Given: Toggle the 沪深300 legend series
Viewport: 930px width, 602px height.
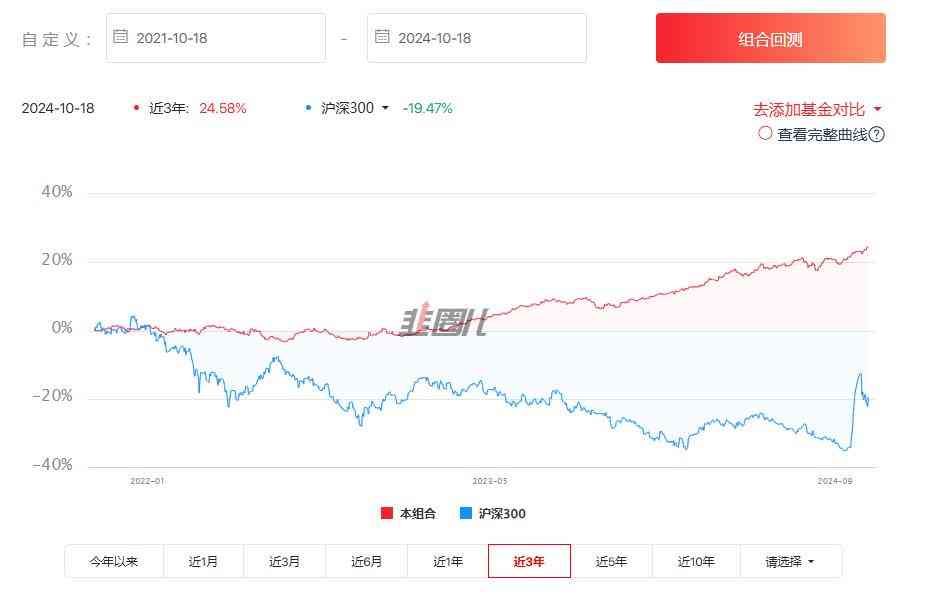Looking at the screenshot, I should pos(492,513).
